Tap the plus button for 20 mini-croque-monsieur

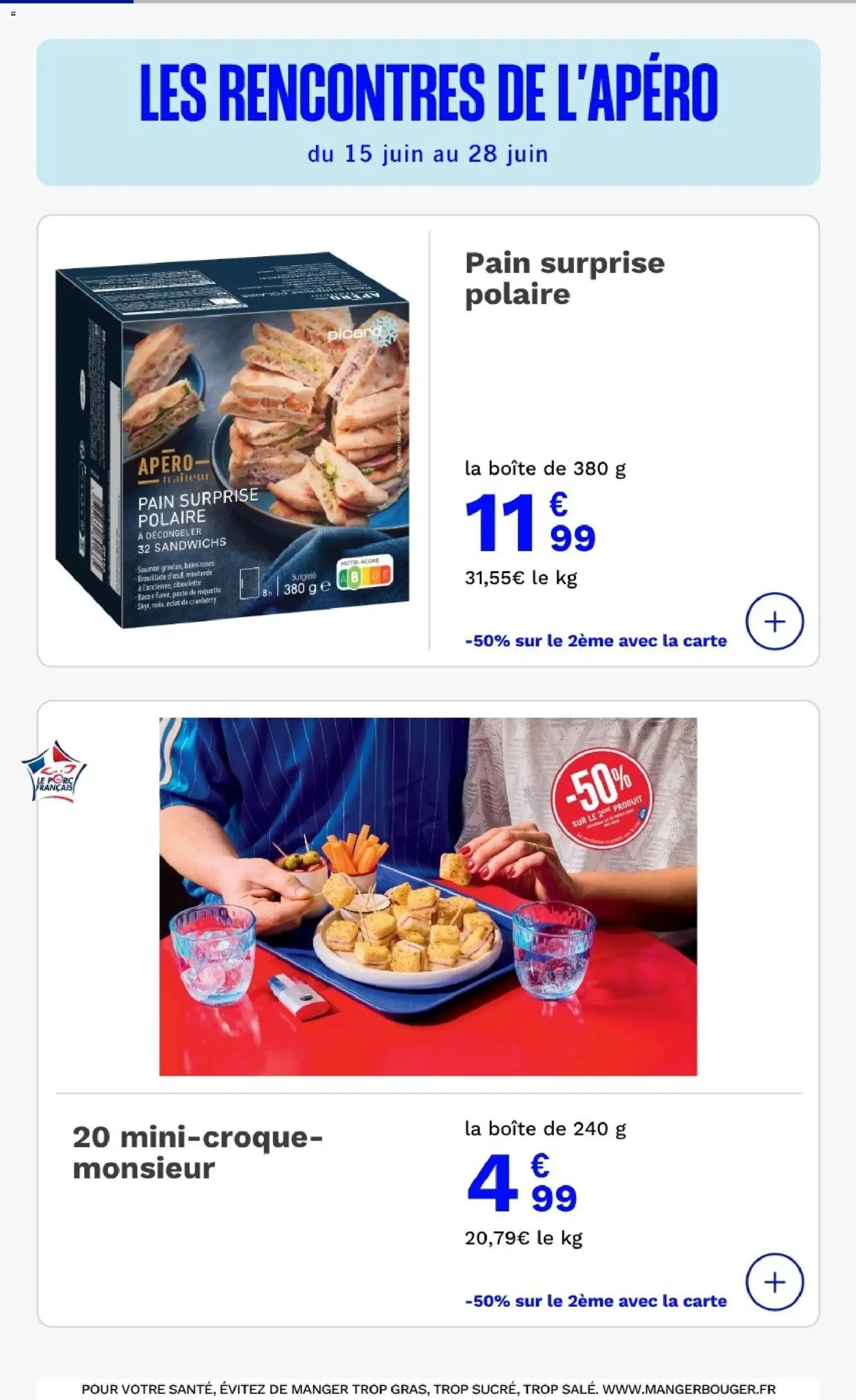pos(774,1282)
